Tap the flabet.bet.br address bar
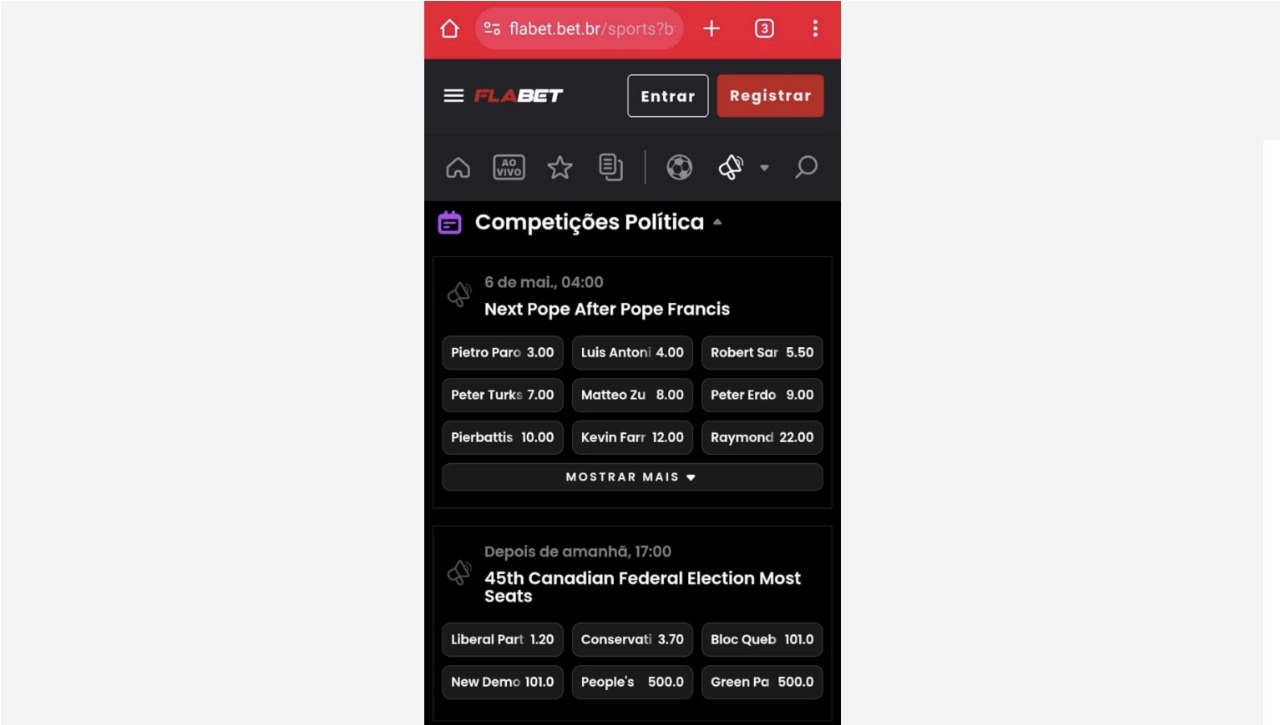Screen dimensions: 1280x725 click(x=580, y=29)
